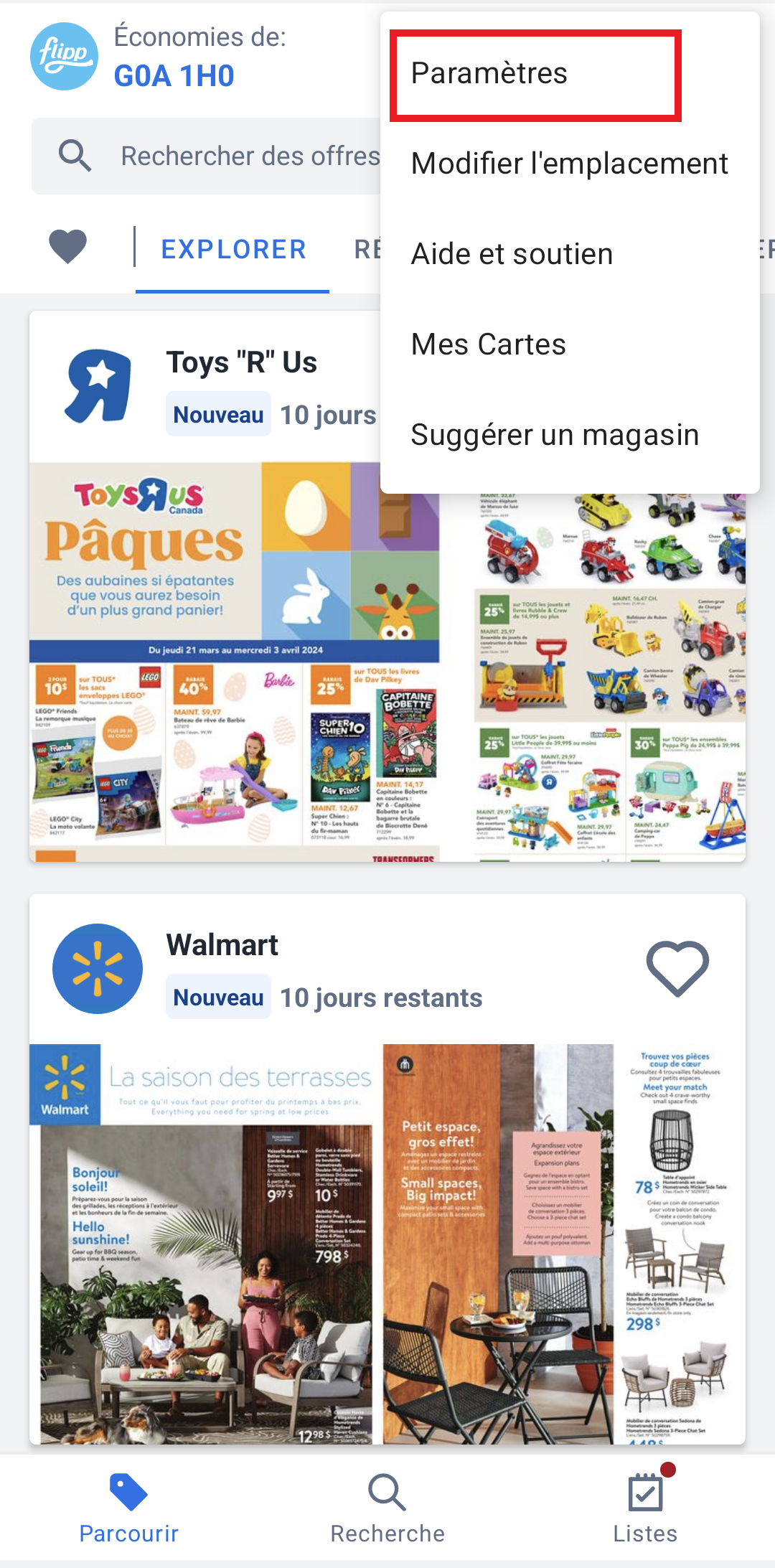
Task: Open the Listes tab
Action: click(x=645, y=1507)
